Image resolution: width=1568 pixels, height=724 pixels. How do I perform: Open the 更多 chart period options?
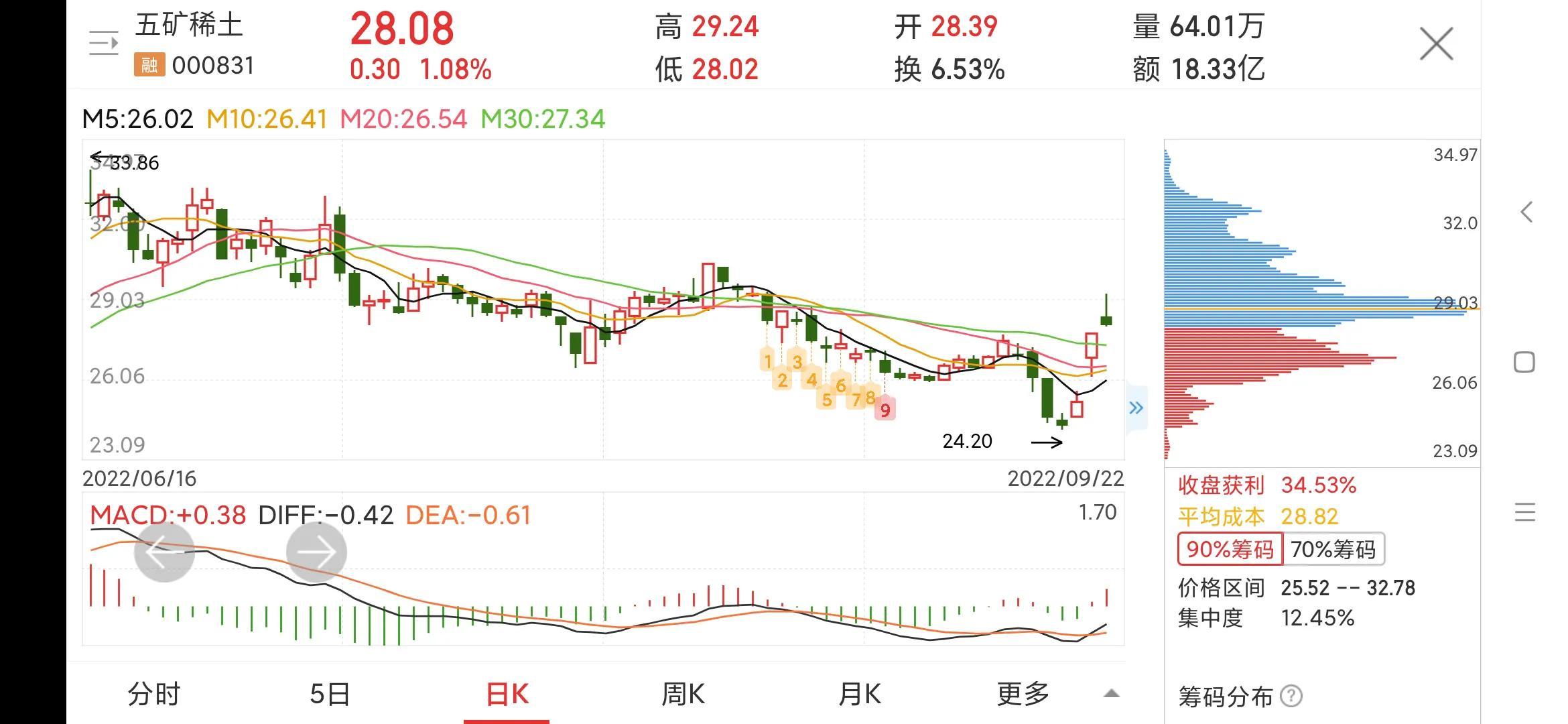[x=1023, y=694]
